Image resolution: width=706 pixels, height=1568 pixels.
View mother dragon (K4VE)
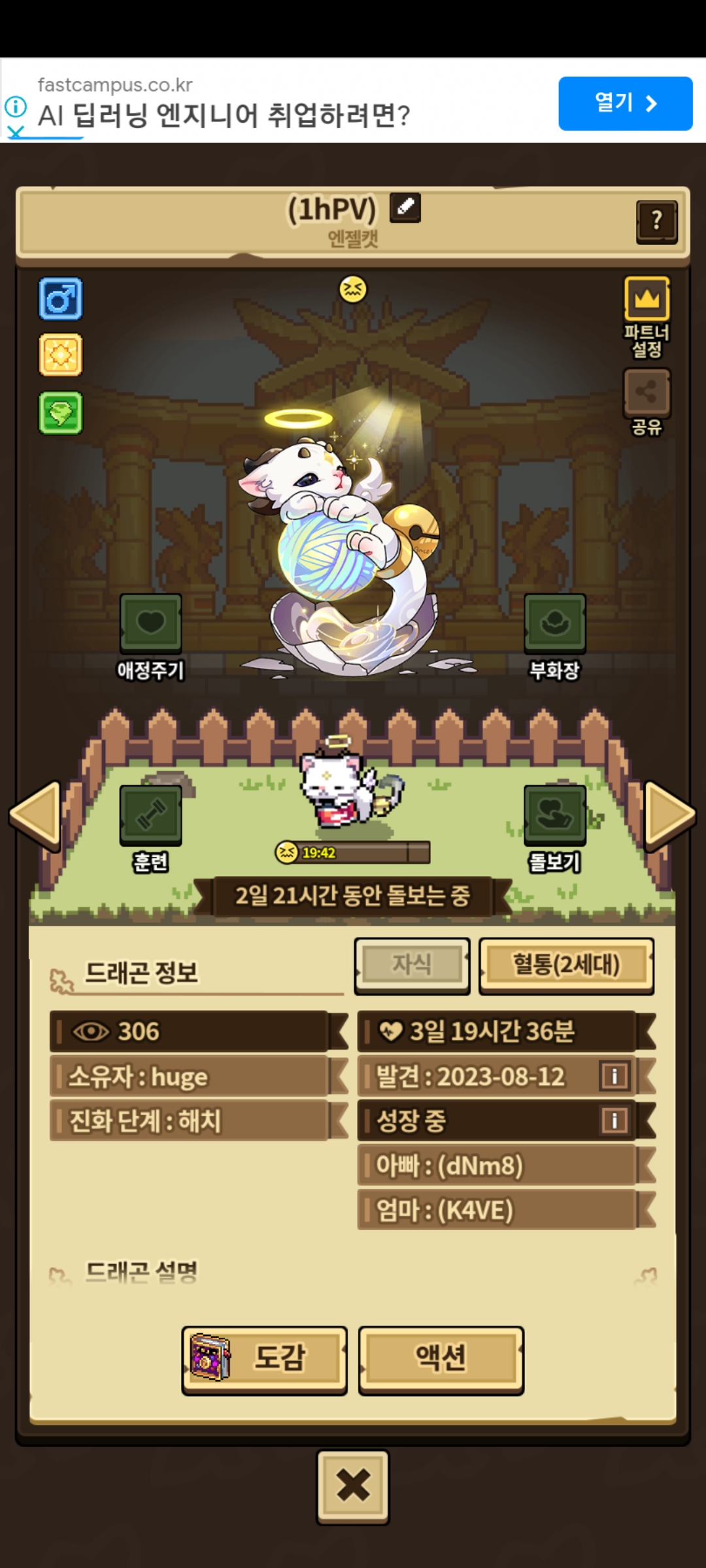coord(497,1210)
